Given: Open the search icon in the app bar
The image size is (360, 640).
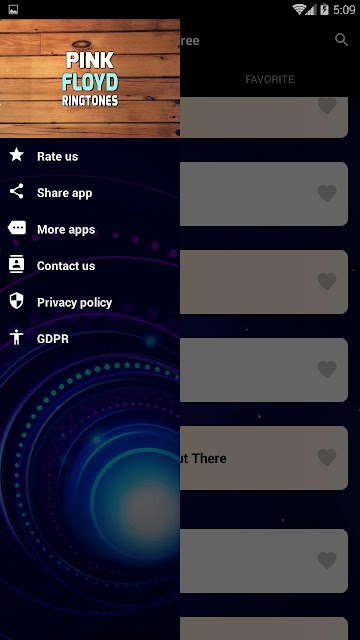Looking at the screenshot, I should click(341, 40).
